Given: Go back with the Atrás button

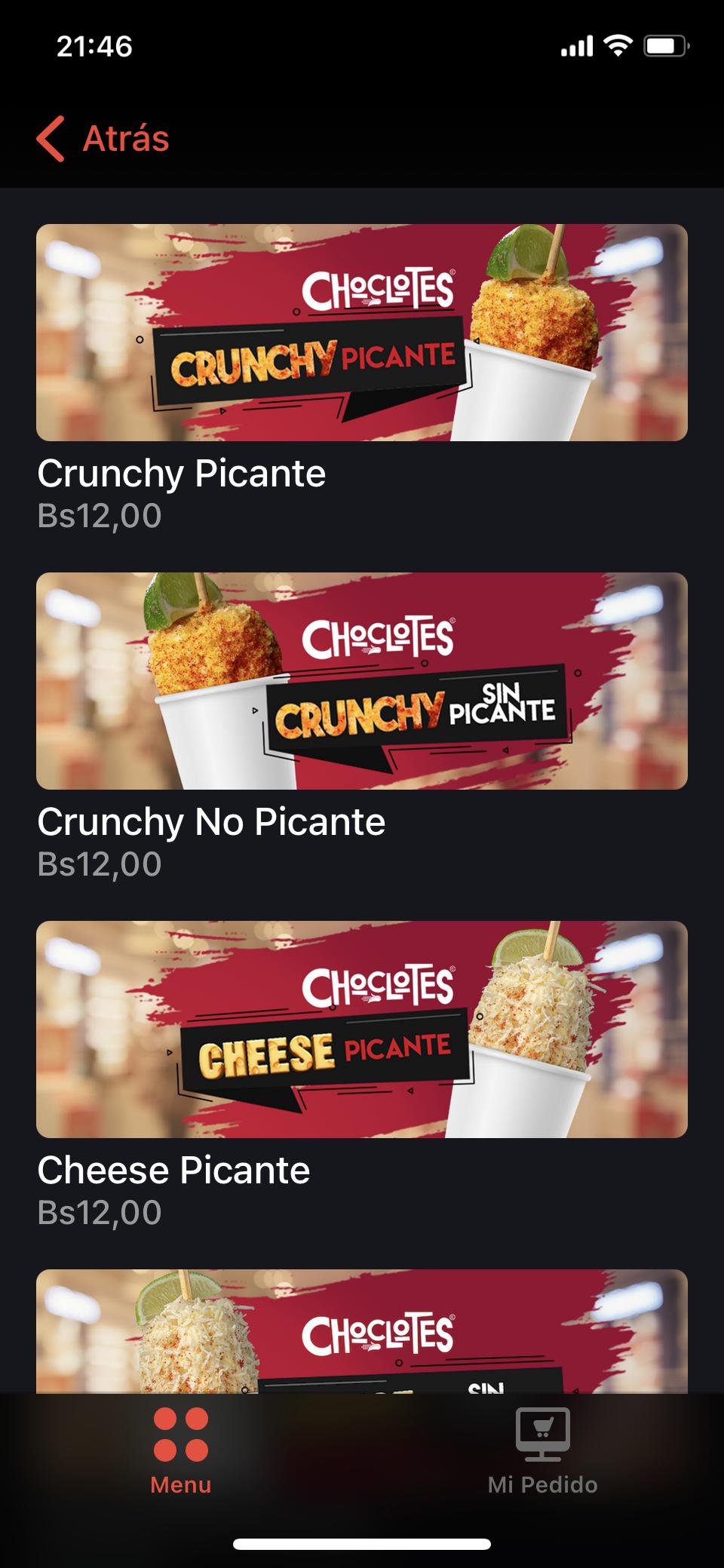Looking at the screenshot, I should point(103,139).
